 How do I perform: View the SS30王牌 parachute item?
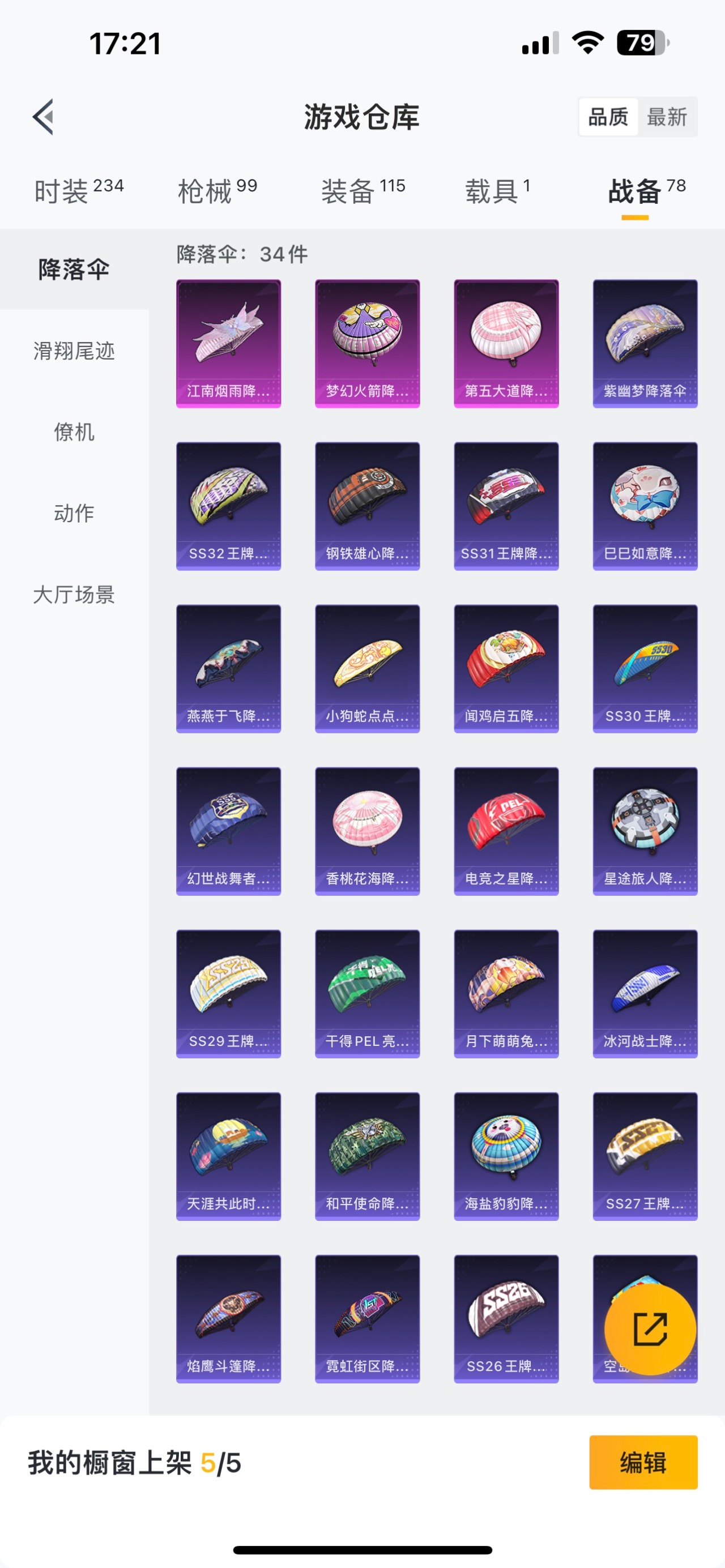click(x=645, y=668)
